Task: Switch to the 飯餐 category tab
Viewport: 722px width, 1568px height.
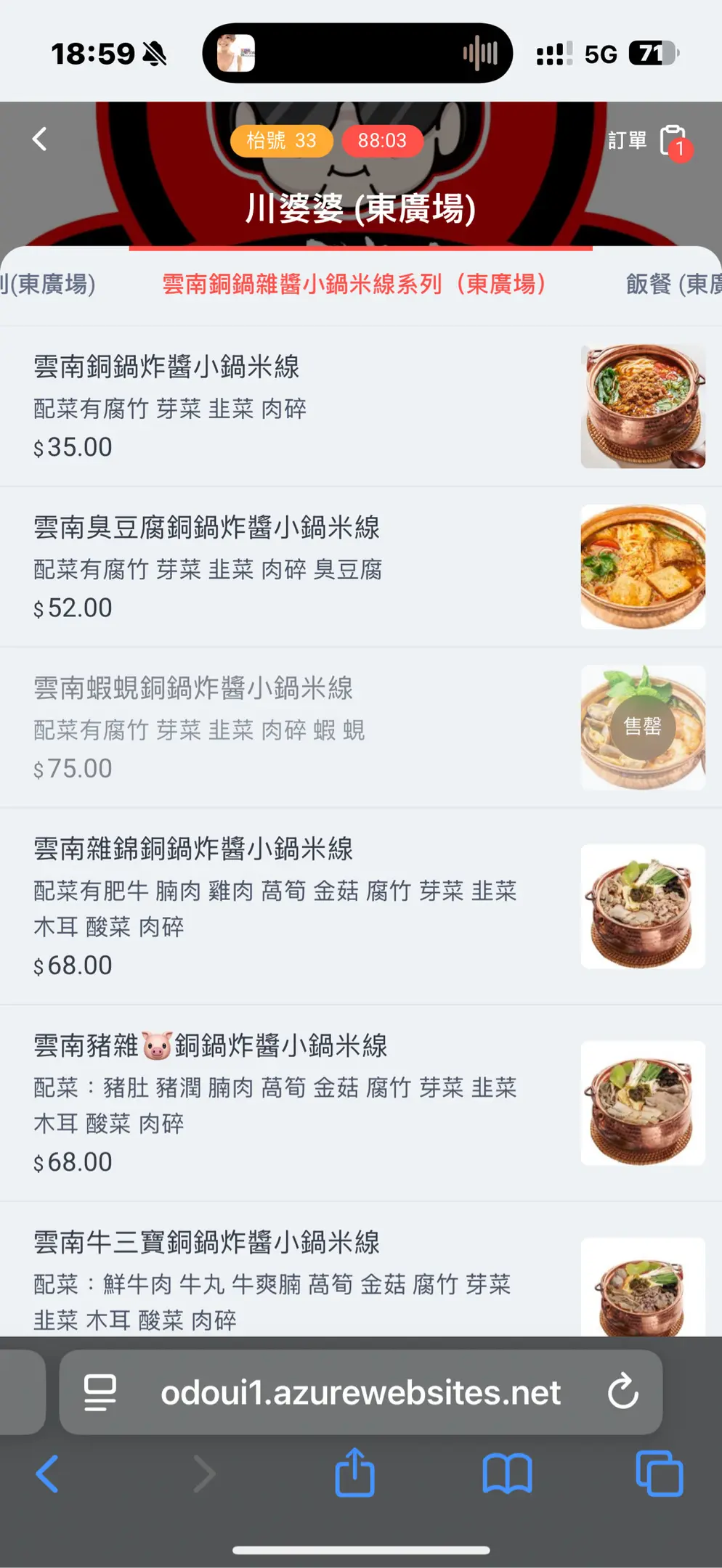Action: 673,284
